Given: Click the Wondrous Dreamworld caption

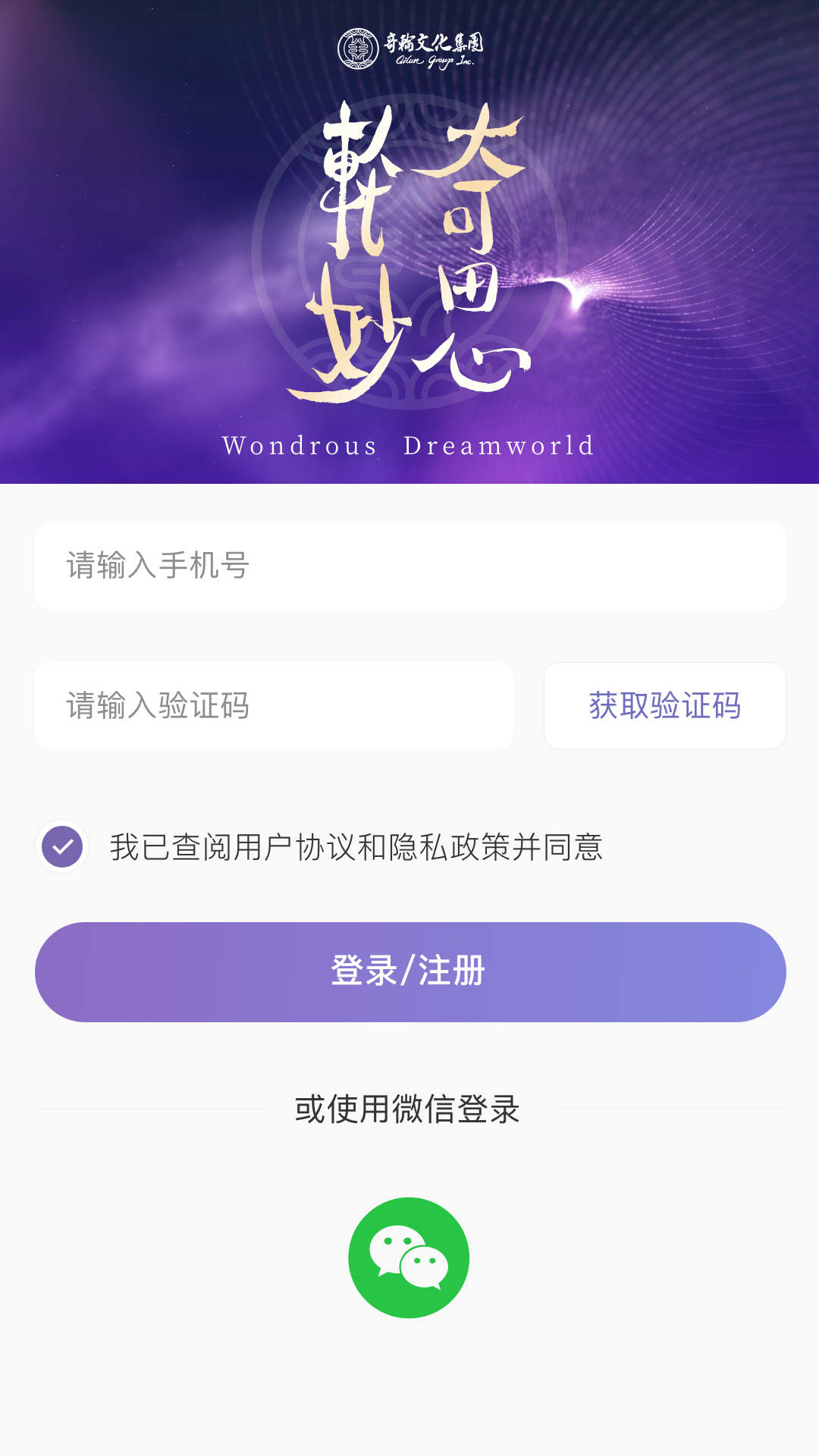Looking at the screenshot, I should coord(409,446).
